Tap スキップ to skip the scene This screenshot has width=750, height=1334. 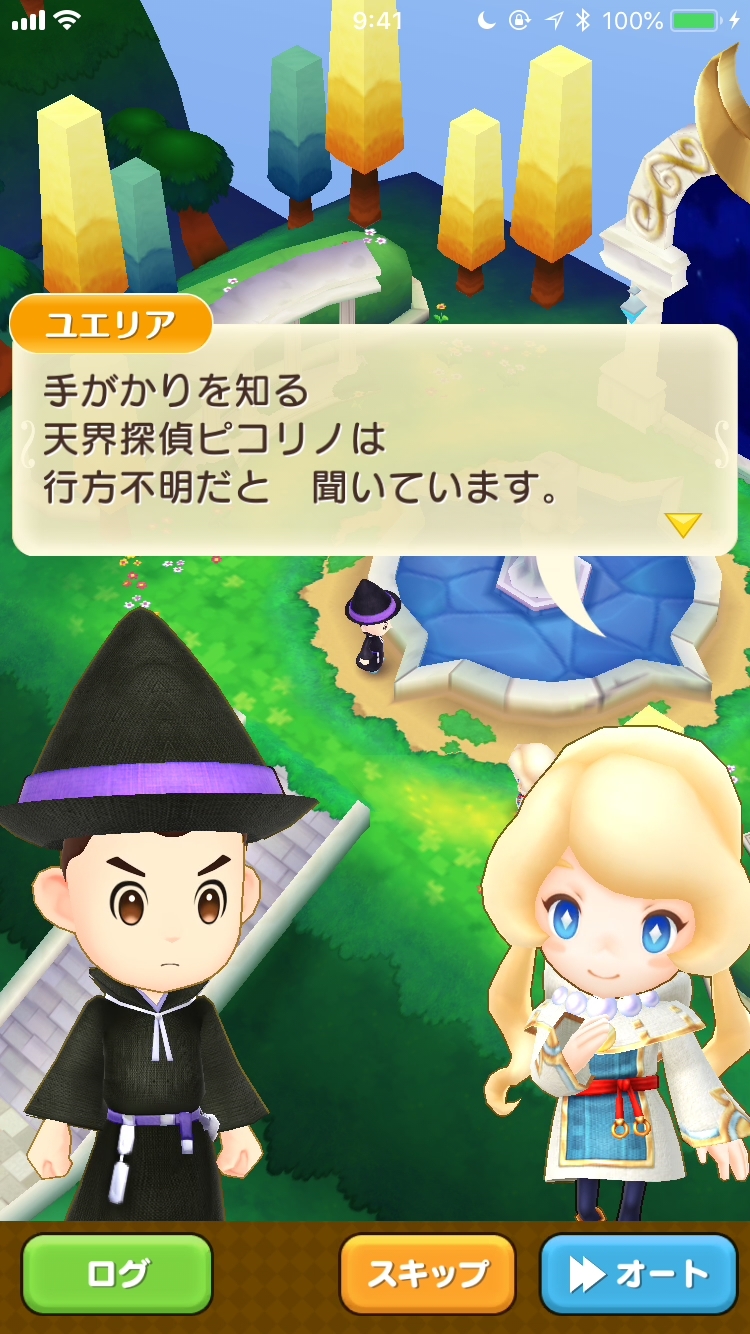[428, 1273]
